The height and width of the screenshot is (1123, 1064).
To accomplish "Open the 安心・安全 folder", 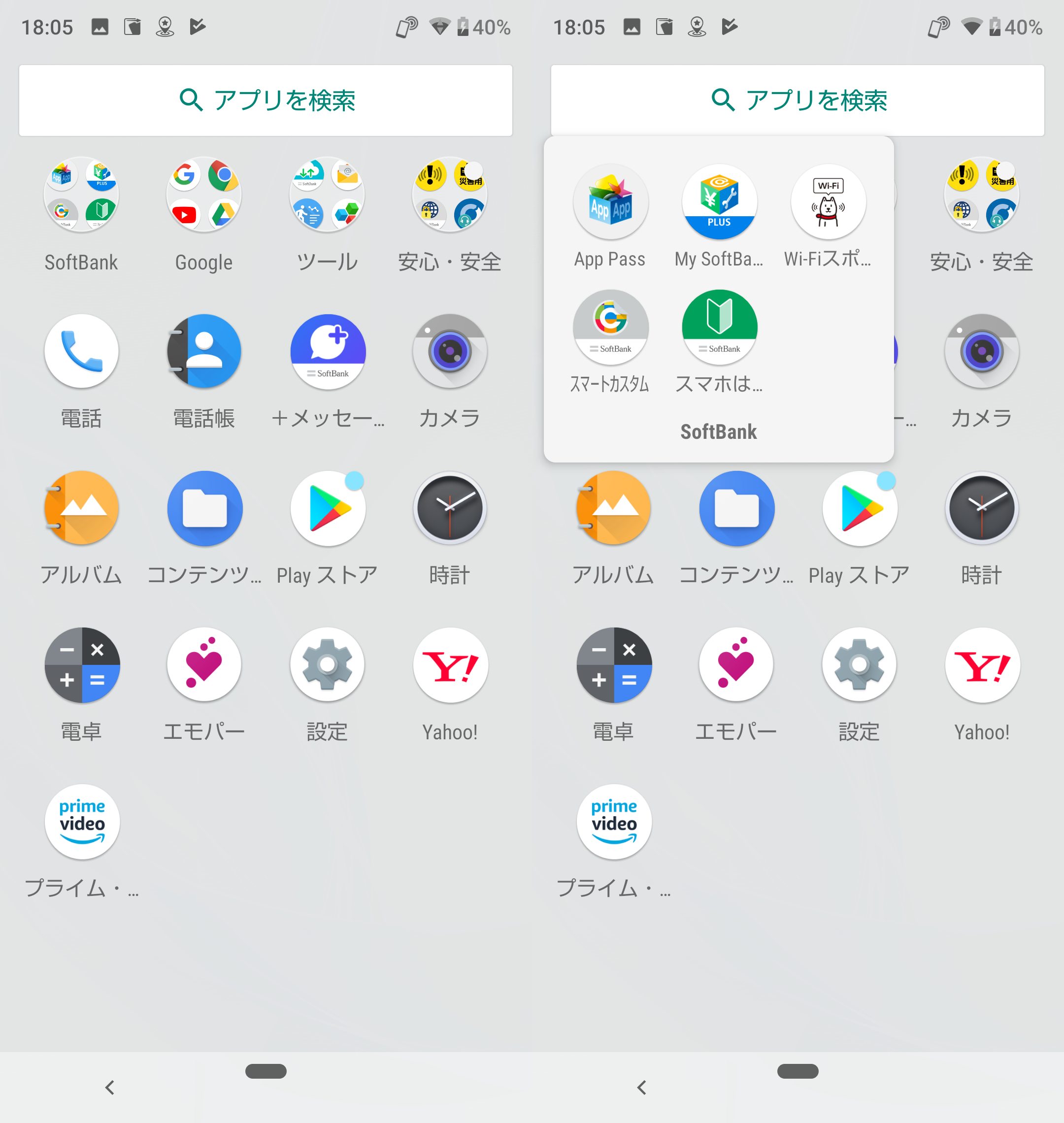I will 450,194.
